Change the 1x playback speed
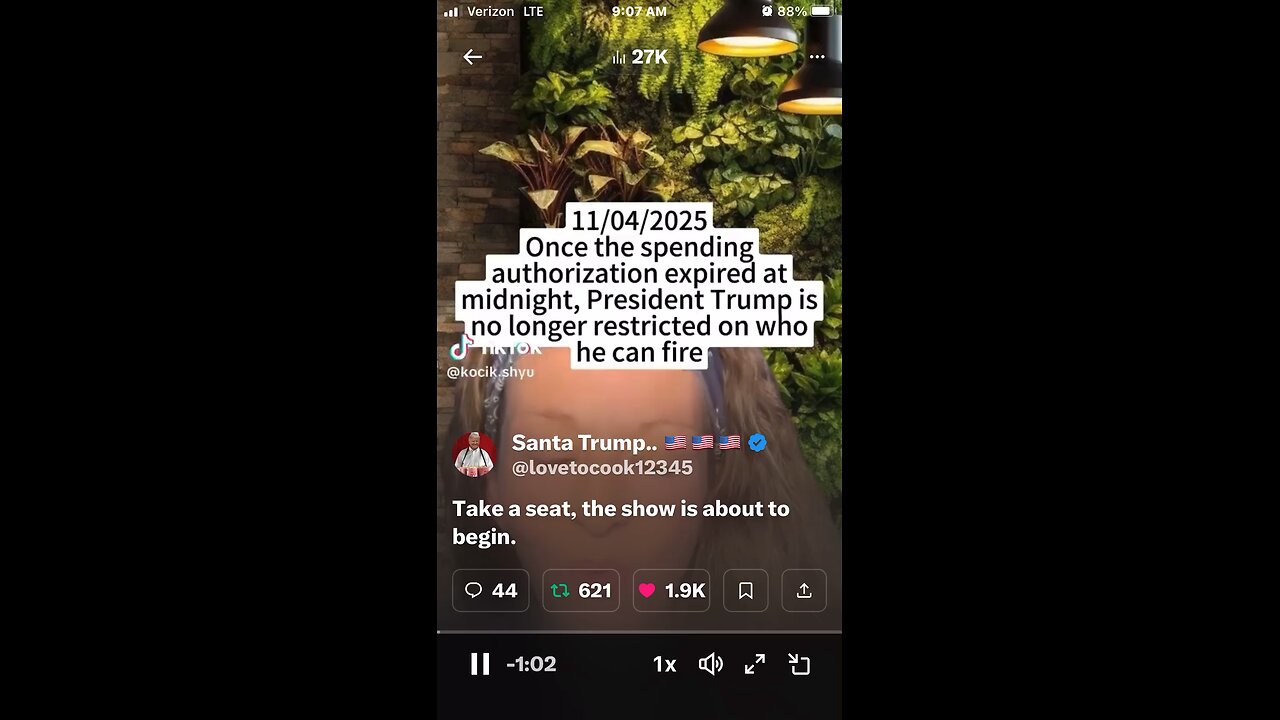 (664, 664)
